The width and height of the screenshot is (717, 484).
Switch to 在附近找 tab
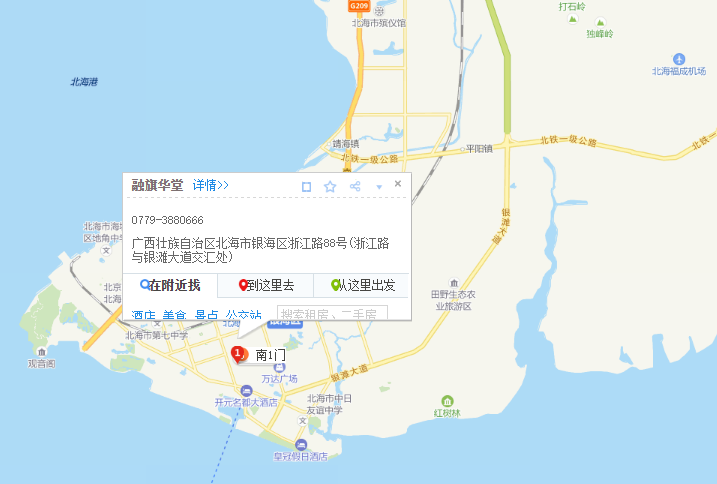click(171, 286)
